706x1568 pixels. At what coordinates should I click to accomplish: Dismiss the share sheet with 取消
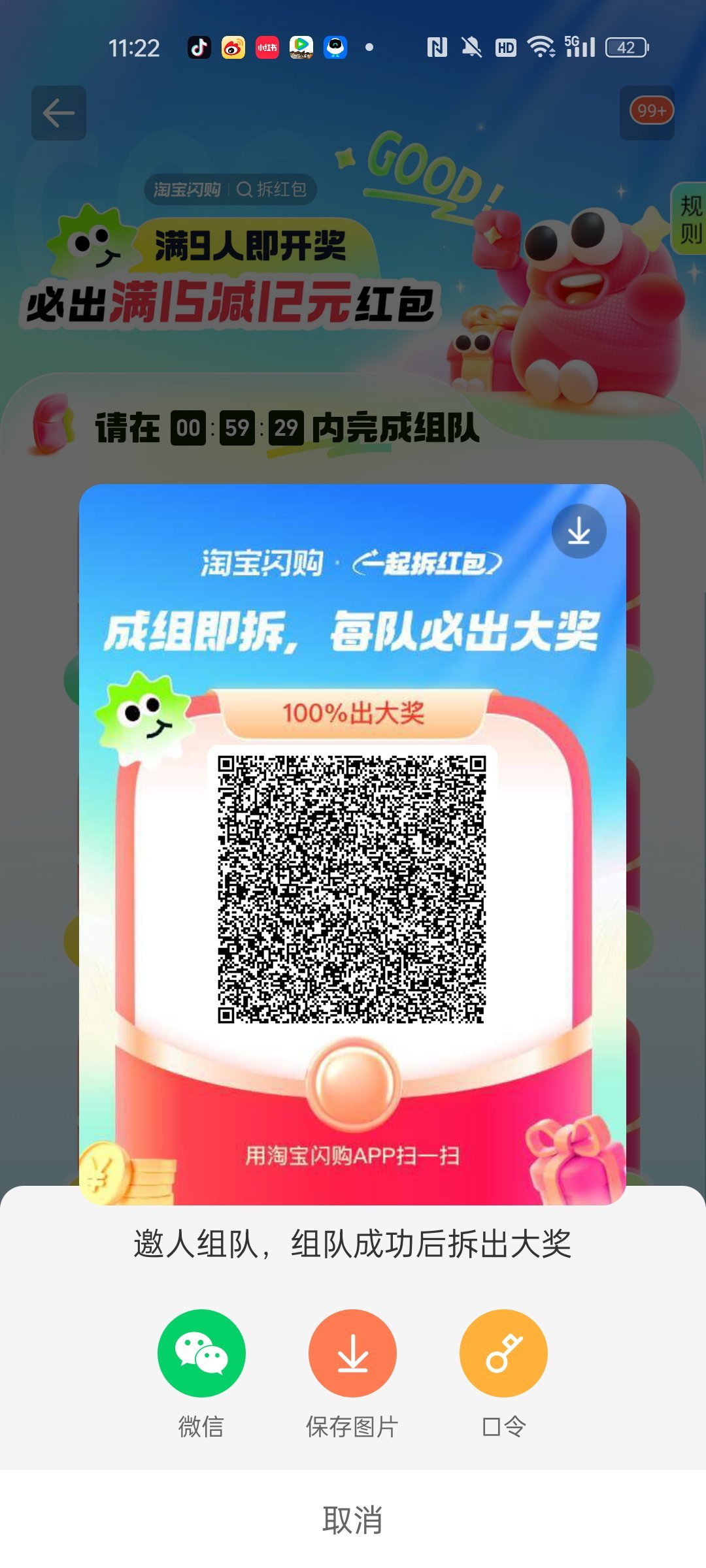coord(352,1520)
